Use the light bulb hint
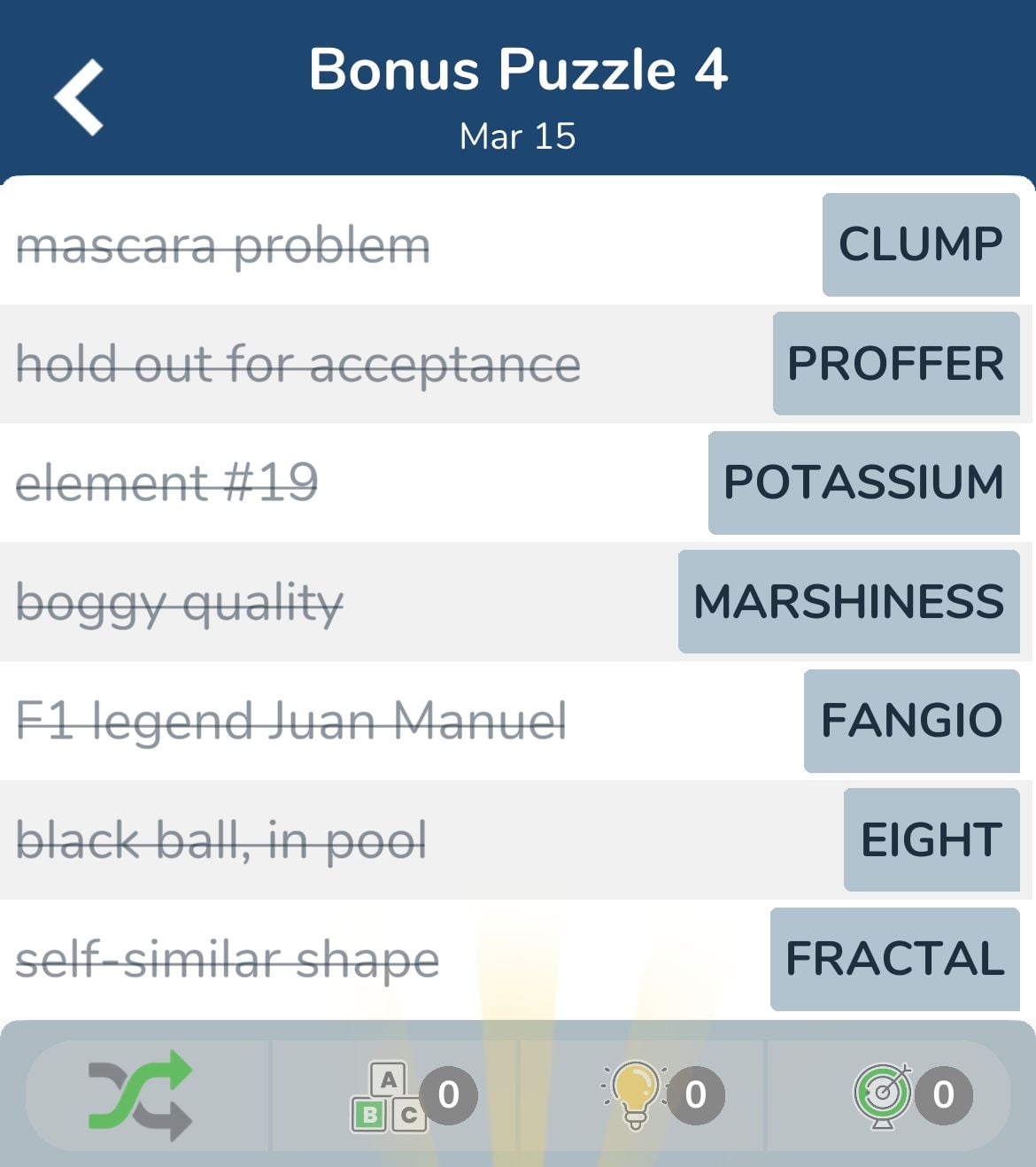Viewport: 1036px width, 1167px height. (635, 1095)
